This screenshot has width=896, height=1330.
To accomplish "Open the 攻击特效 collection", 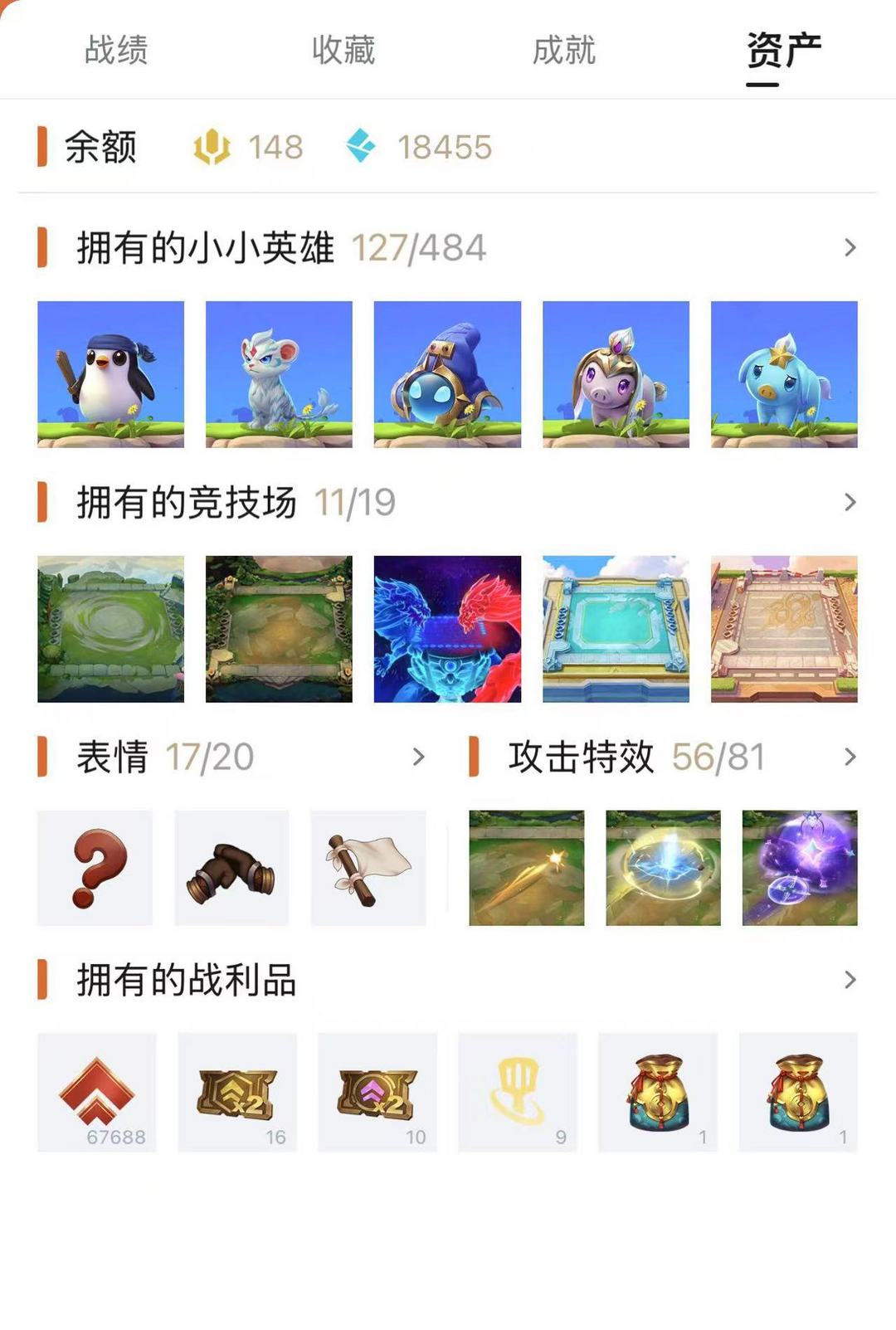I will click(849, 757).
